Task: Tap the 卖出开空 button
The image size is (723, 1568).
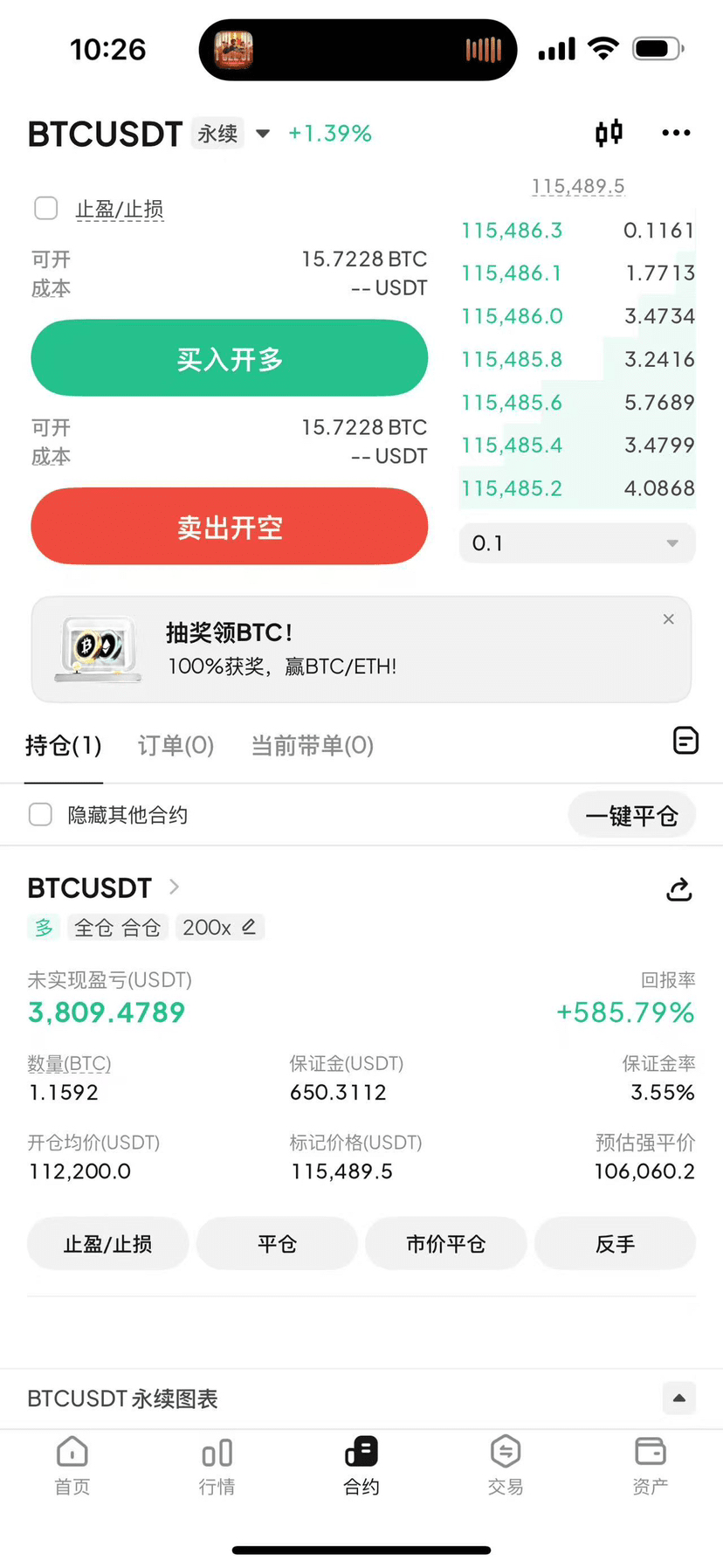Action: point(230,527)
